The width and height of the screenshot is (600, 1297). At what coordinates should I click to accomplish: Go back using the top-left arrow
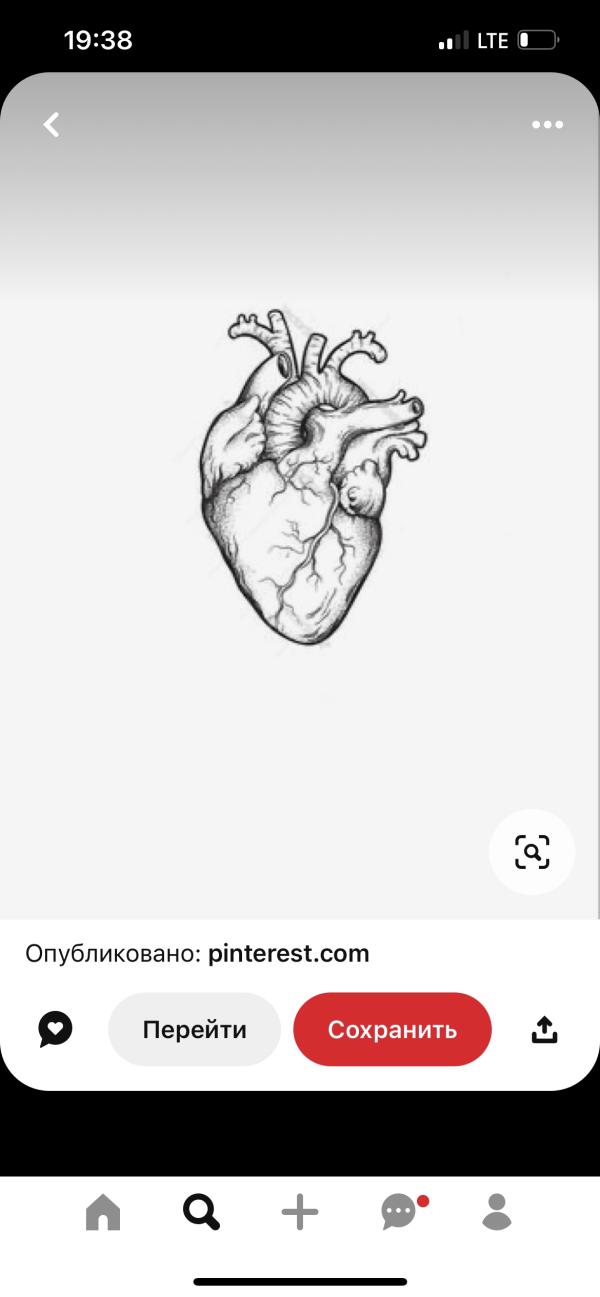click(51, 125)
